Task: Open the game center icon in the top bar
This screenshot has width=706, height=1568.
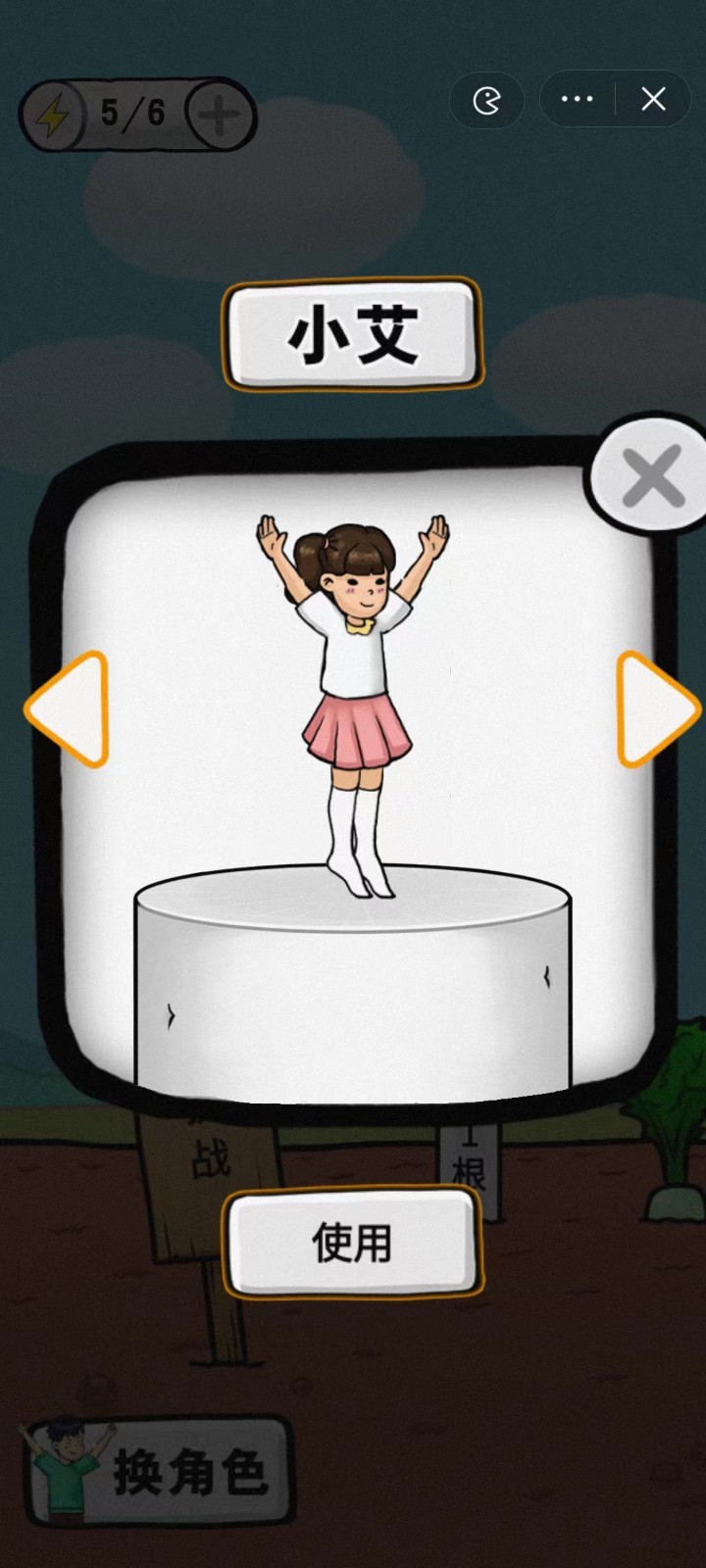Action: pos(487,100)
